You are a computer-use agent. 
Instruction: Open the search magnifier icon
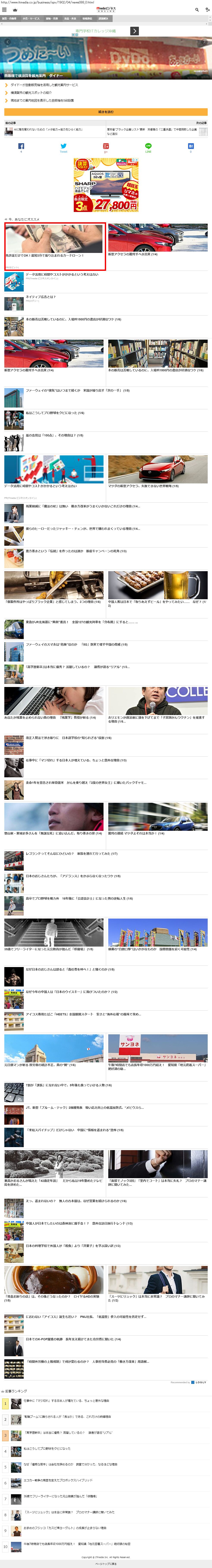197,10
